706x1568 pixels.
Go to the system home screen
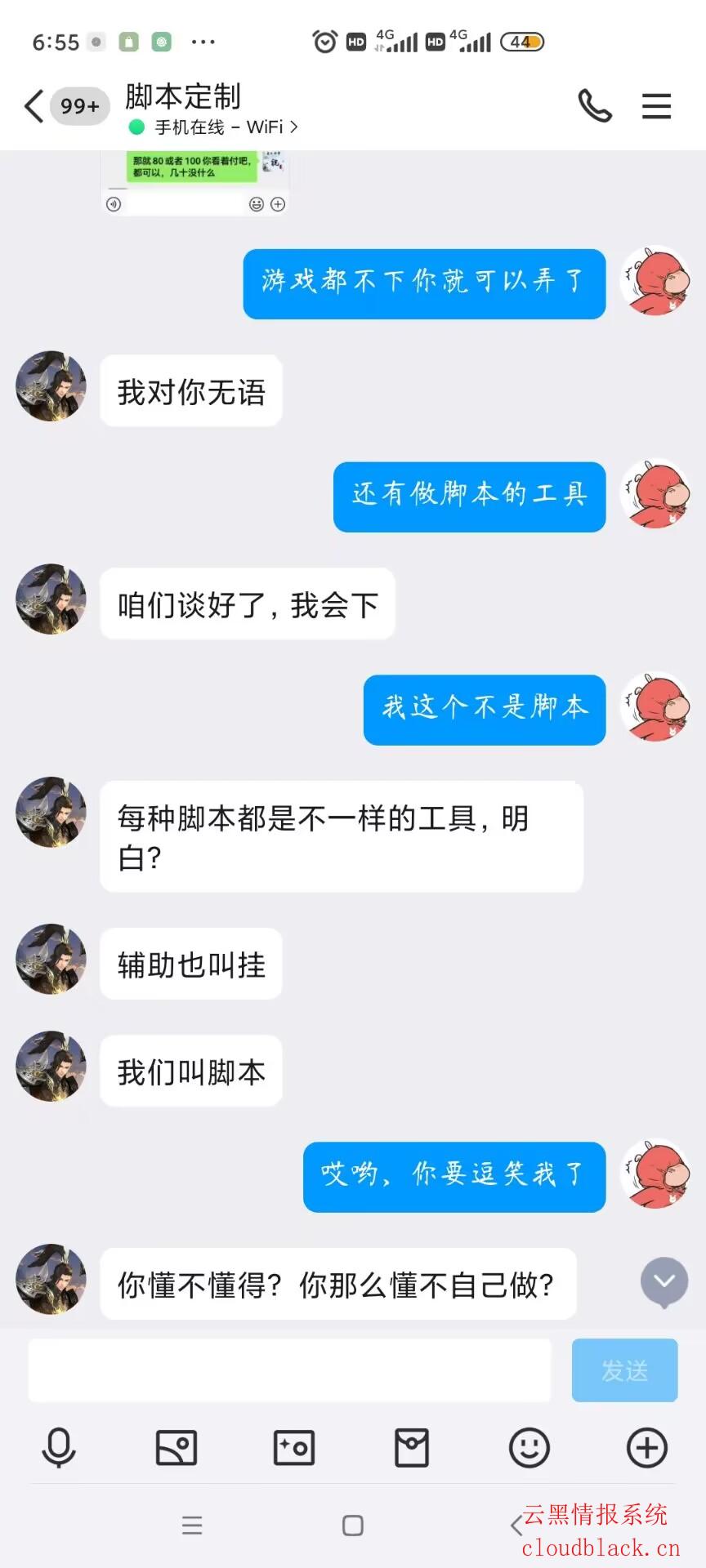[x=353, y=1525]
